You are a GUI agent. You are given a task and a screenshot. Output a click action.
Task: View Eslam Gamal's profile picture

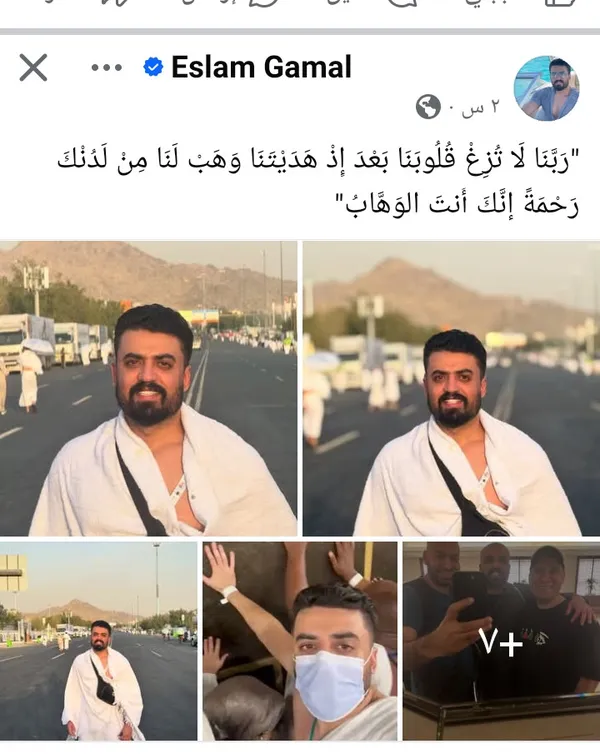coord(546,88)
